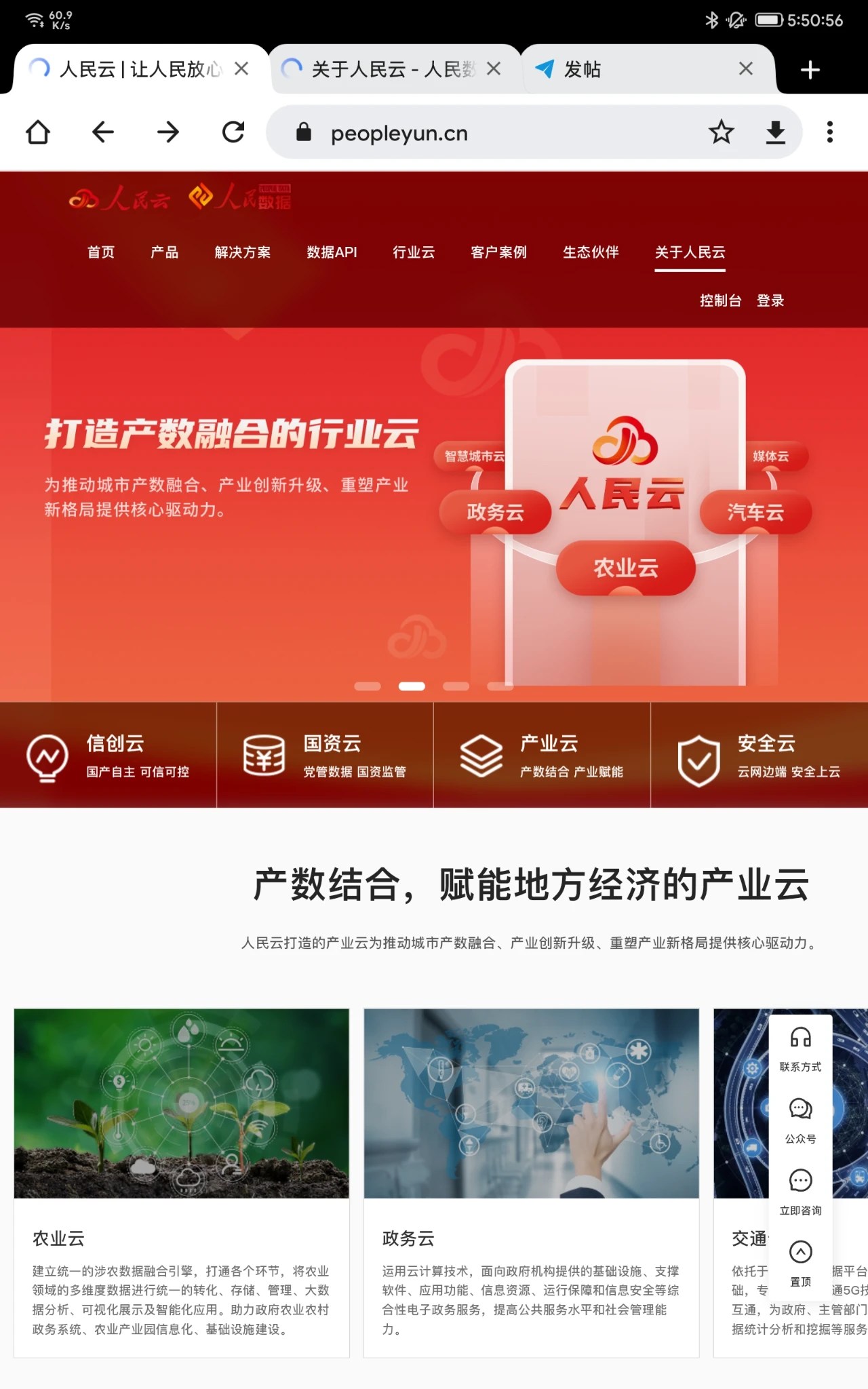Tap the peopleyun.cn address bar
Image resolution: width=868 pixels, height=1389 pixels.
[x=488, y=133]
